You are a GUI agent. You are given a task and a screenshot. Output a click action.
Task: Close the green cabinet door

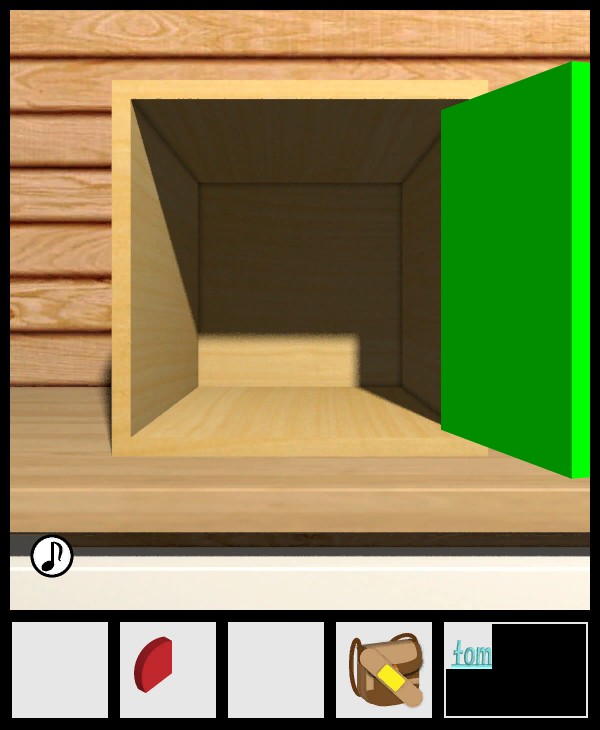click(510, 270)
